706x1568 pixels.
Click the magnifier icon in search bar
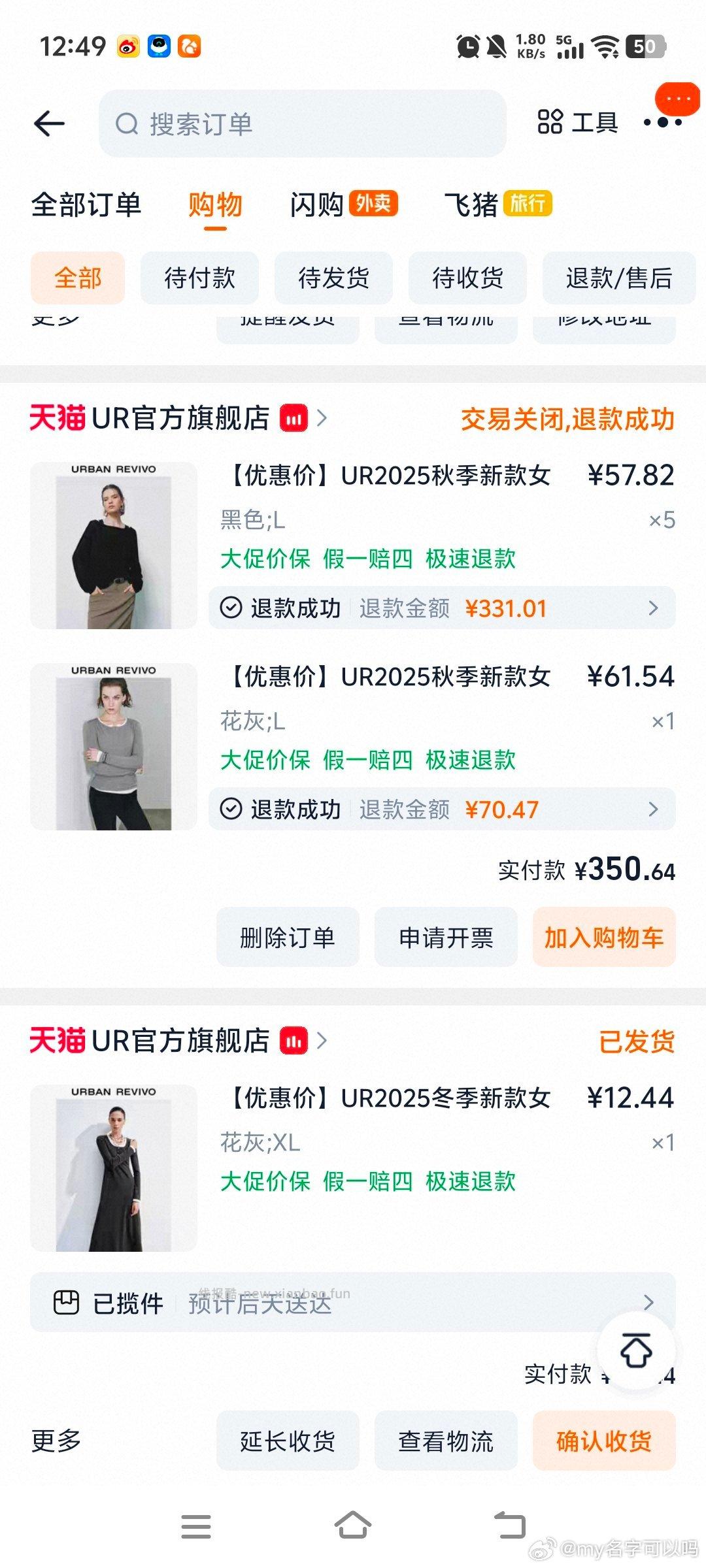[x=126, y=123]
